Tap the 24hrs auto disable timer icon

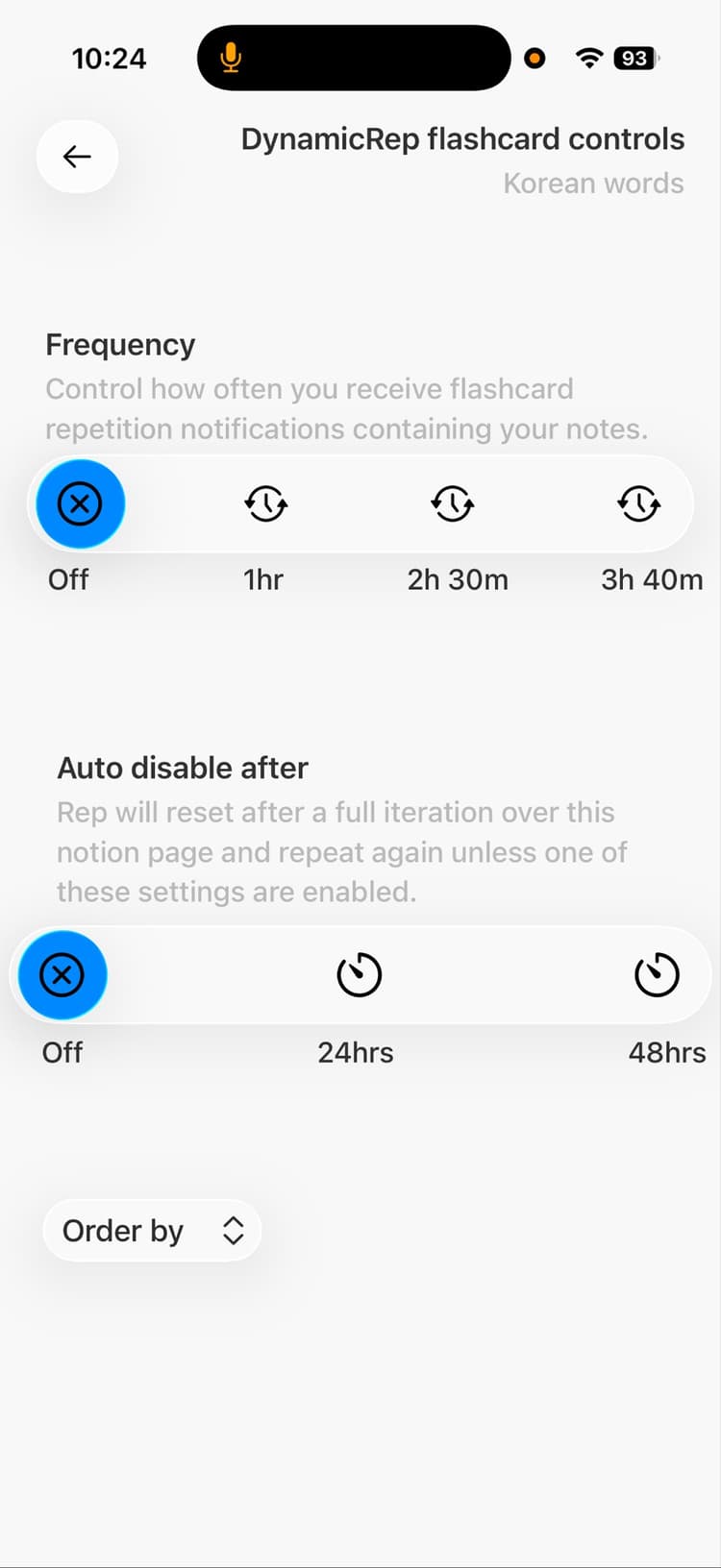(359, 974)
